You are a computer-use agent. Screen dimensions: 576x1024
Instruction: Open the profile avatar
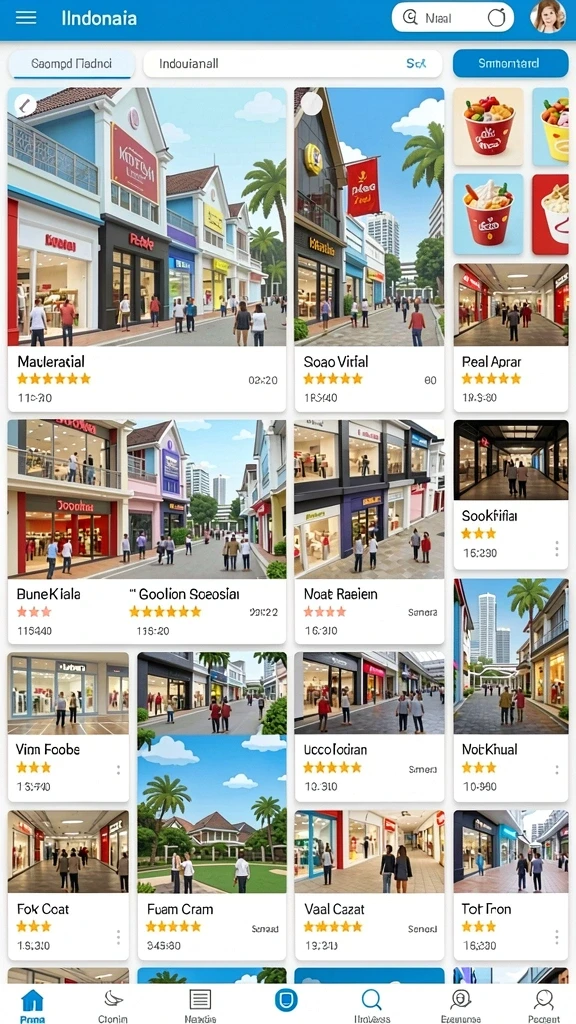[548, 17]
